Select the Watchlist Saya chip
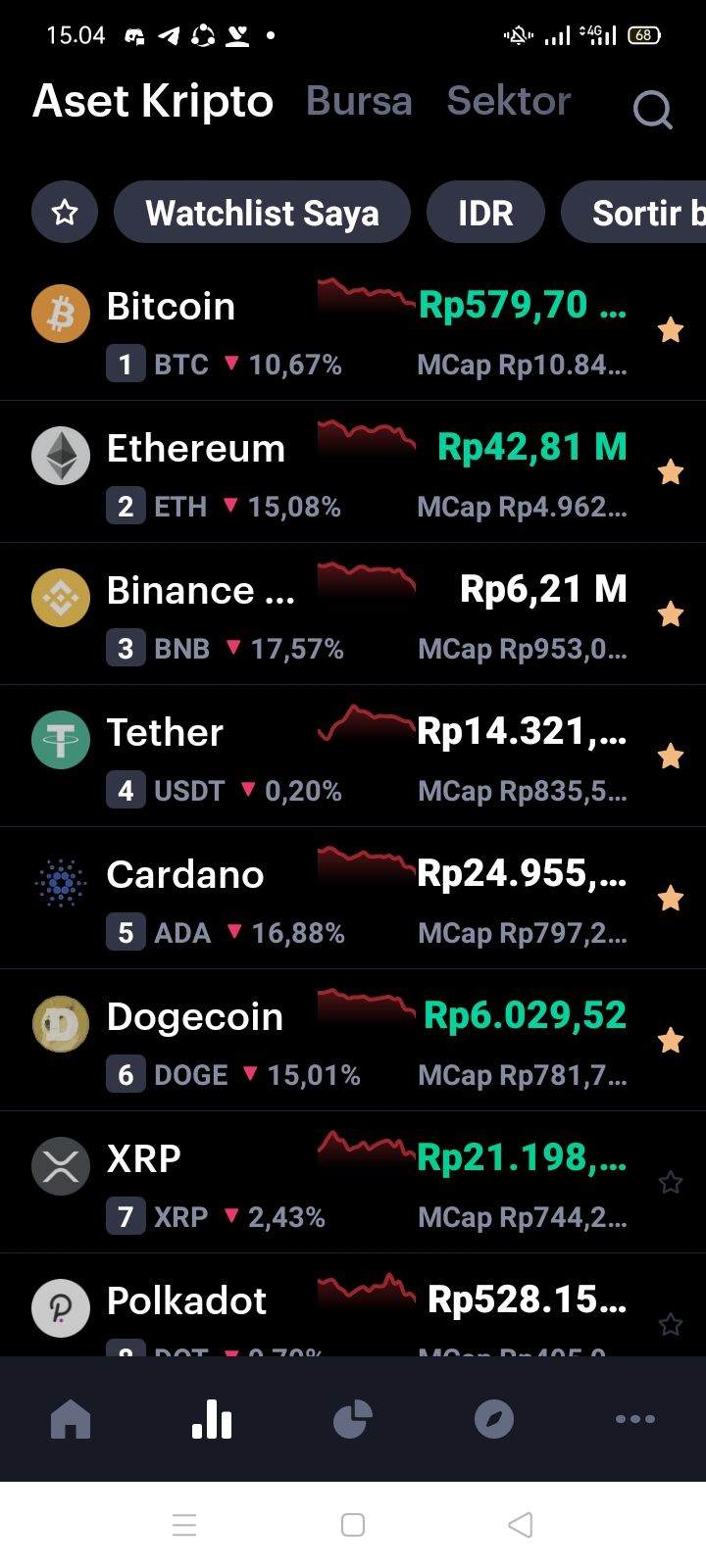The height and width of the screenshot is (1568, 706). pos(262,212)
